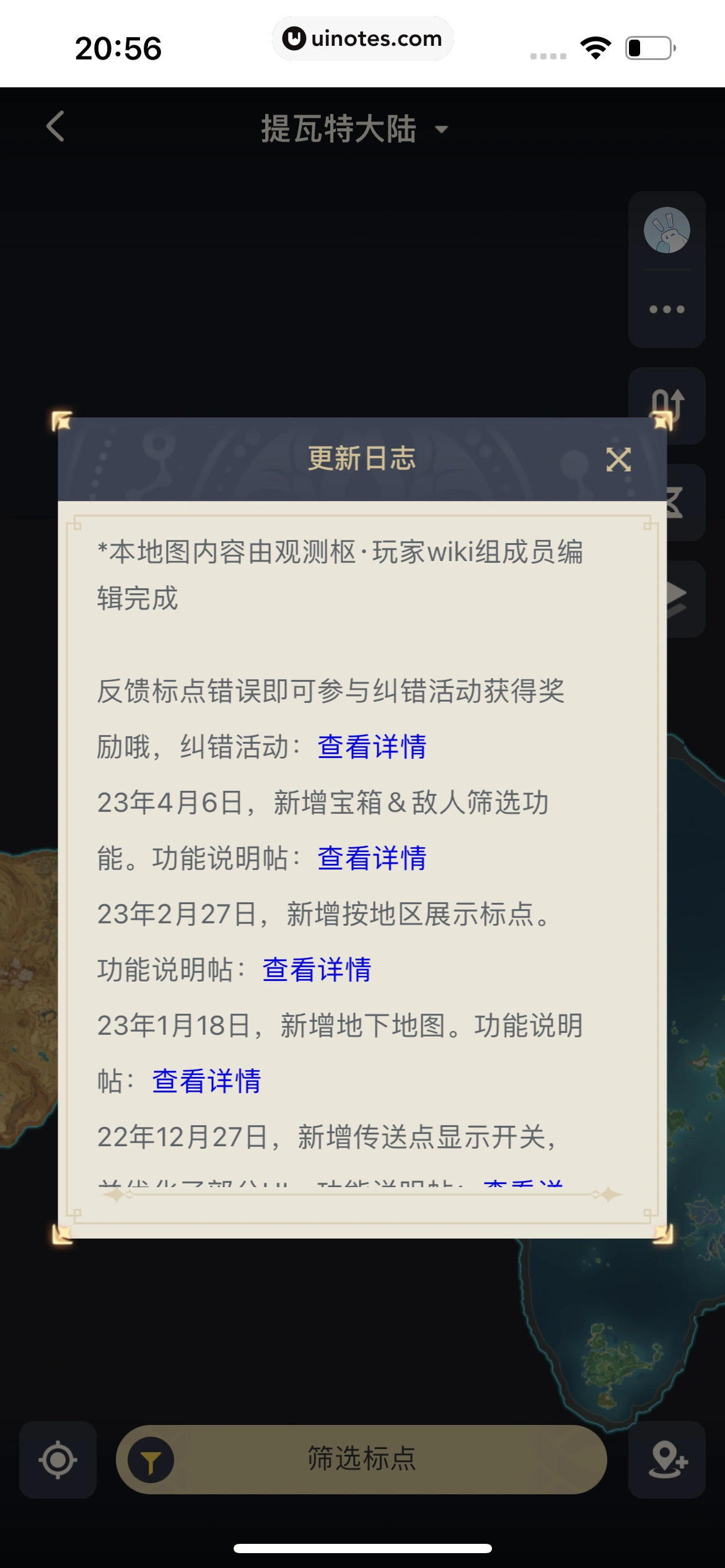
Task: Open 查看详情 link for 纠错活动
Action: click(371, 747)
